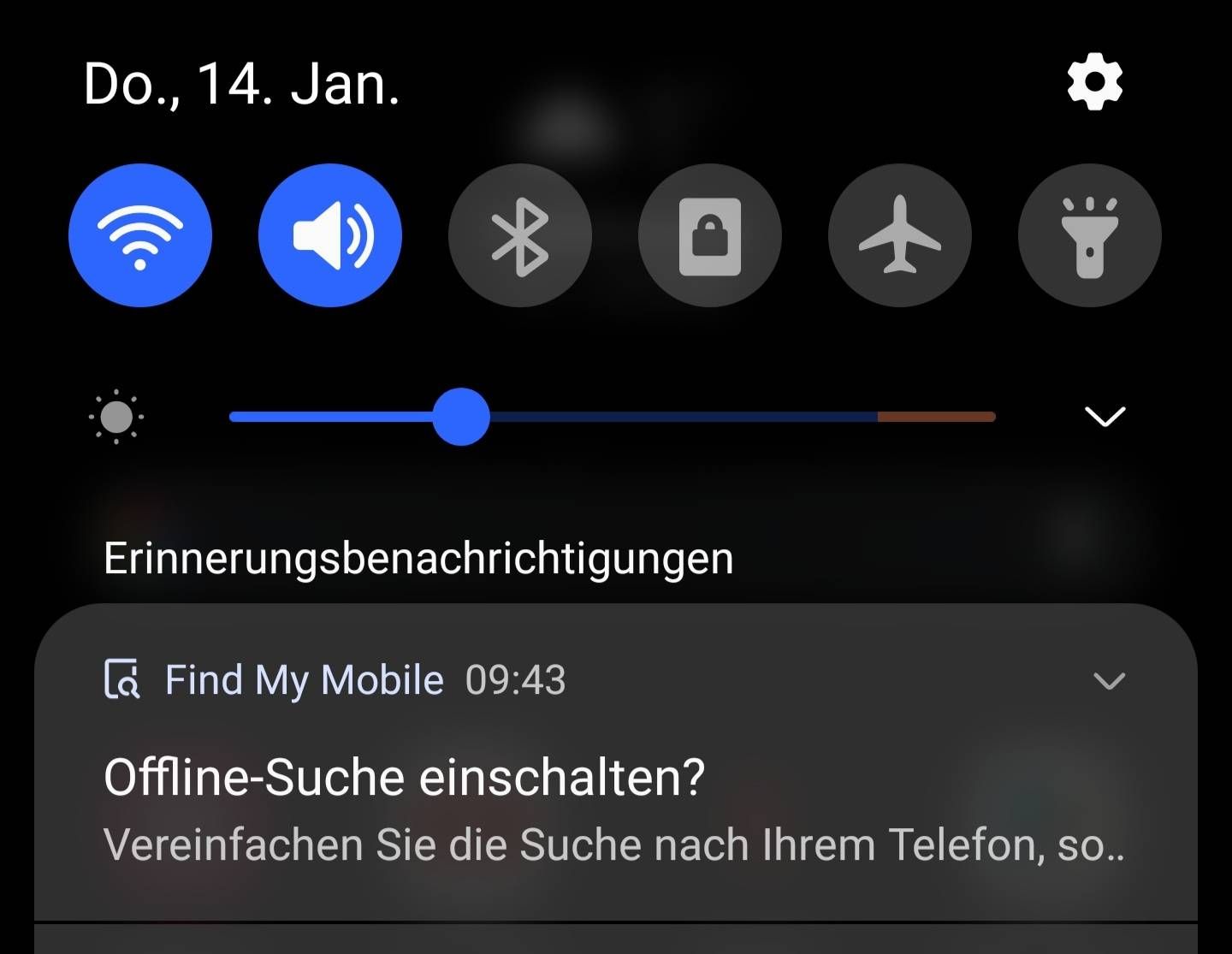Viewport: 1232px width, 954px height.
Task: Switch on the flashlight
Action: point(1089,235)
